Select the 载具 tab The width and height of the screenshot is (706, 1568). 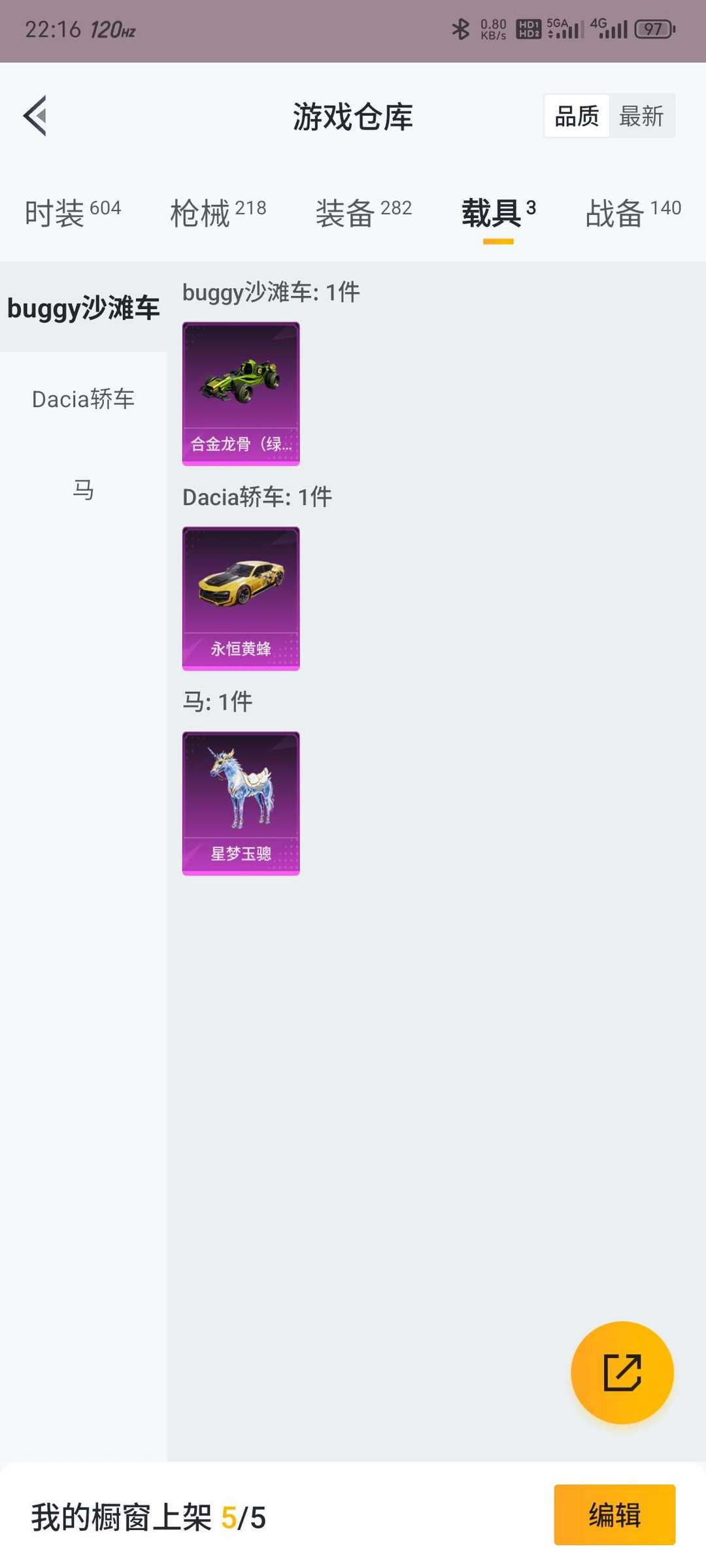(x=498, y=212)
